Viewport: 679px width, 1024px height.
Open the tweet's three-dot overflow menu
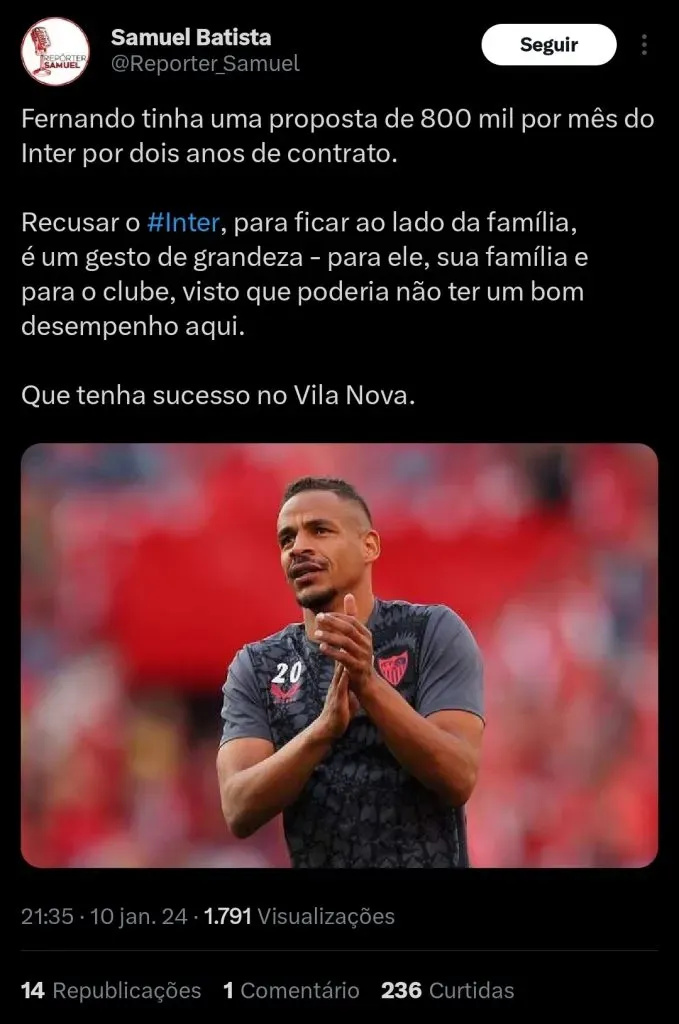[x=644, y=45]
